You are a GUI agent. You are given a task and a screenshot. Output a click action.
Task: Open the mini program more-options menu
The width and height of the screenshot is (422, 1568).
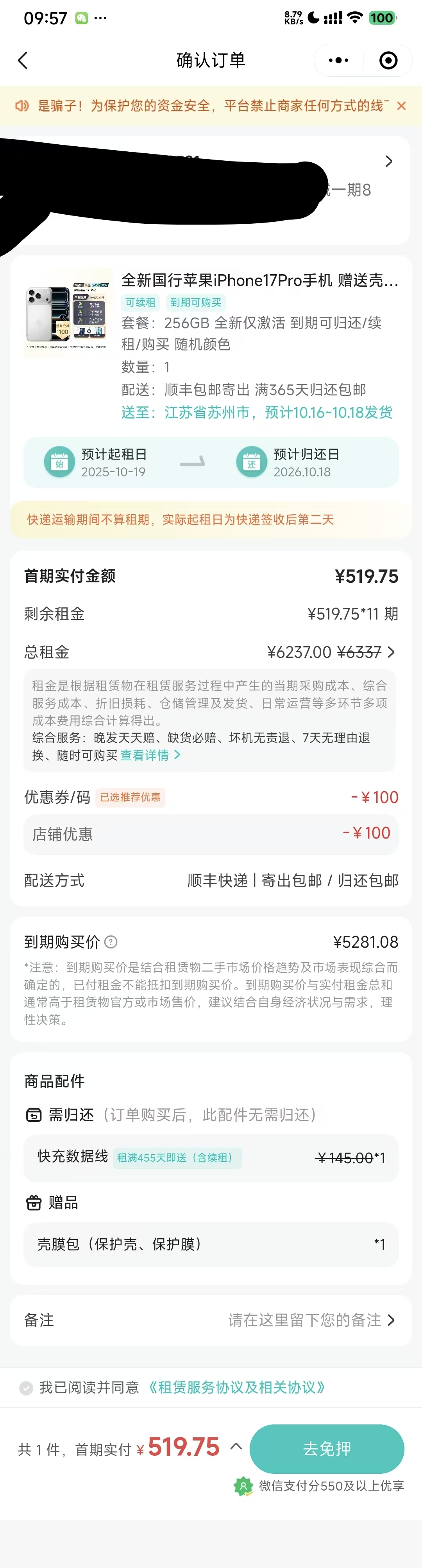click(338, 60)
